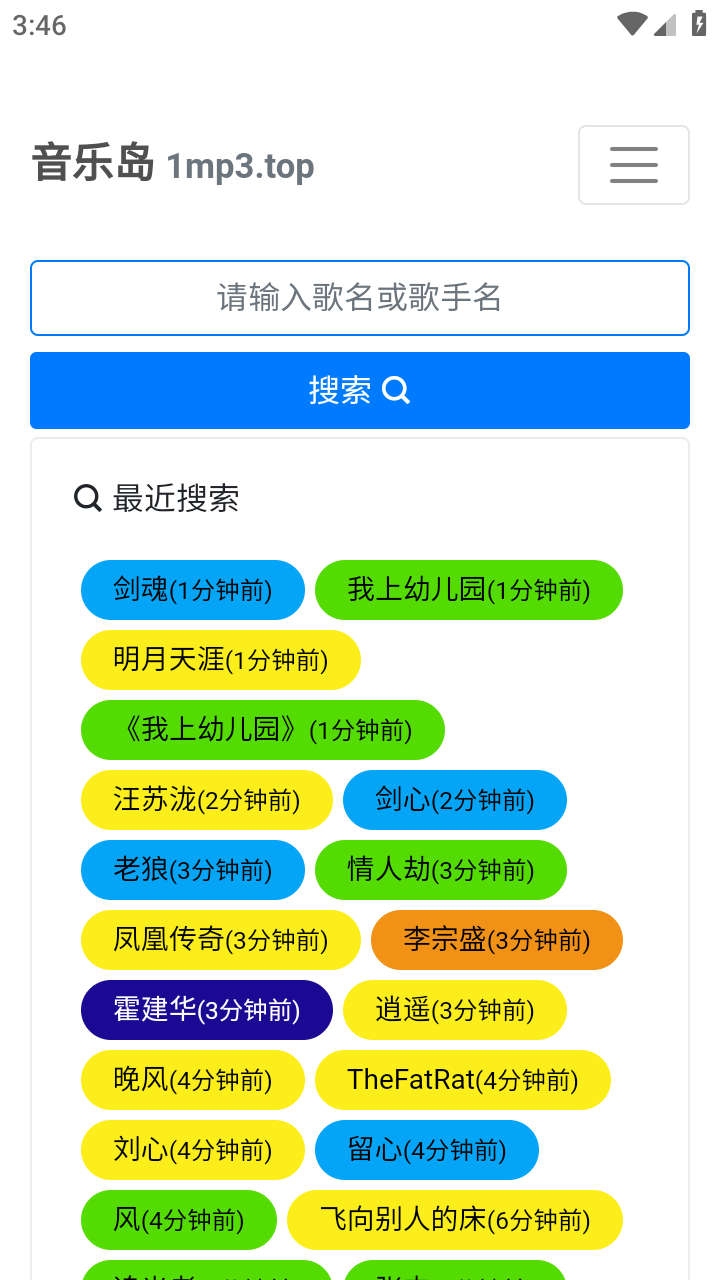
Task: Click the 凤凰传奇 search chip
Action: pos(221,940)
